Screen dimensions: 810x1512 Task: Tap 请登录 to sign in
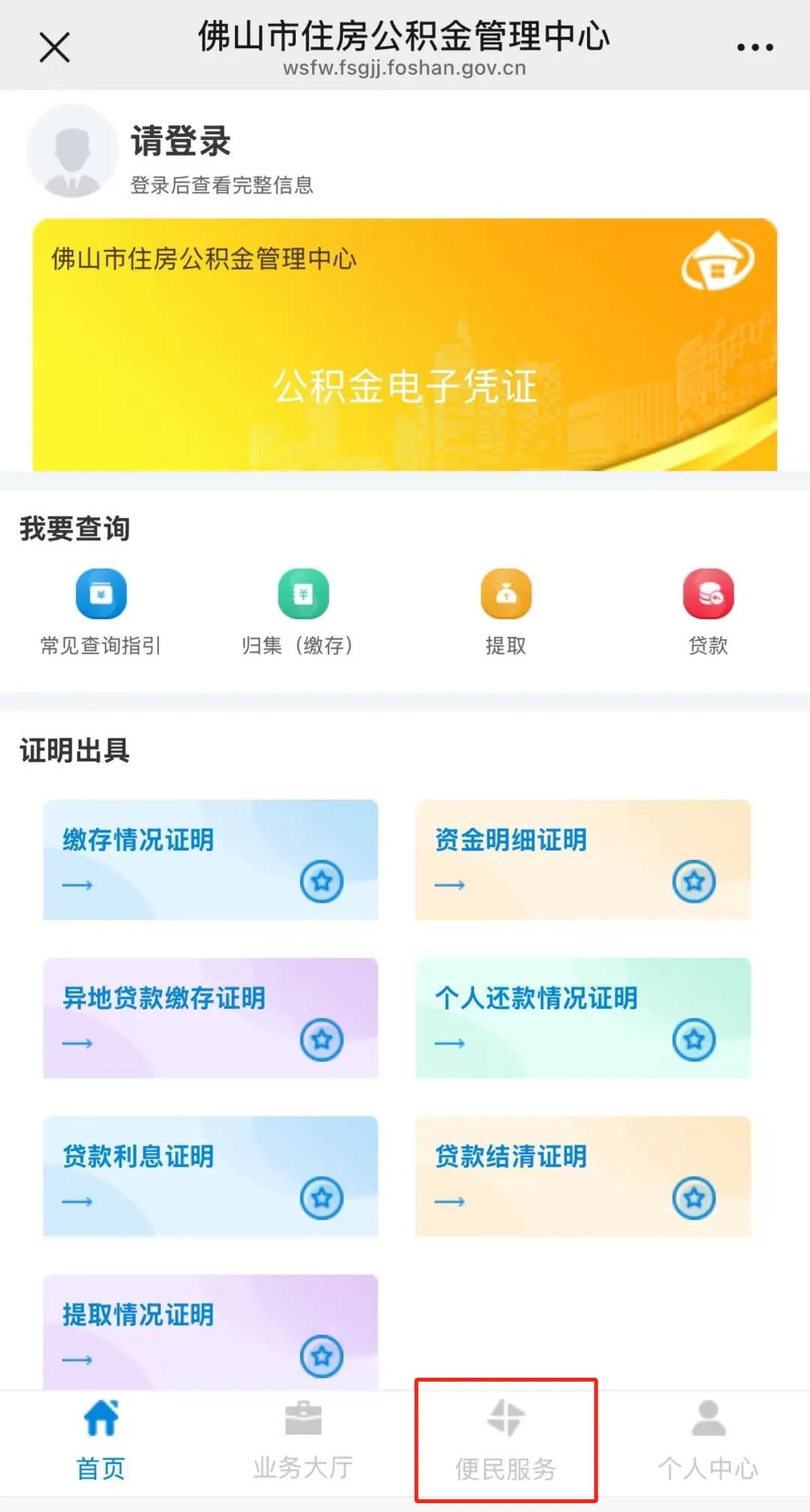181,142
